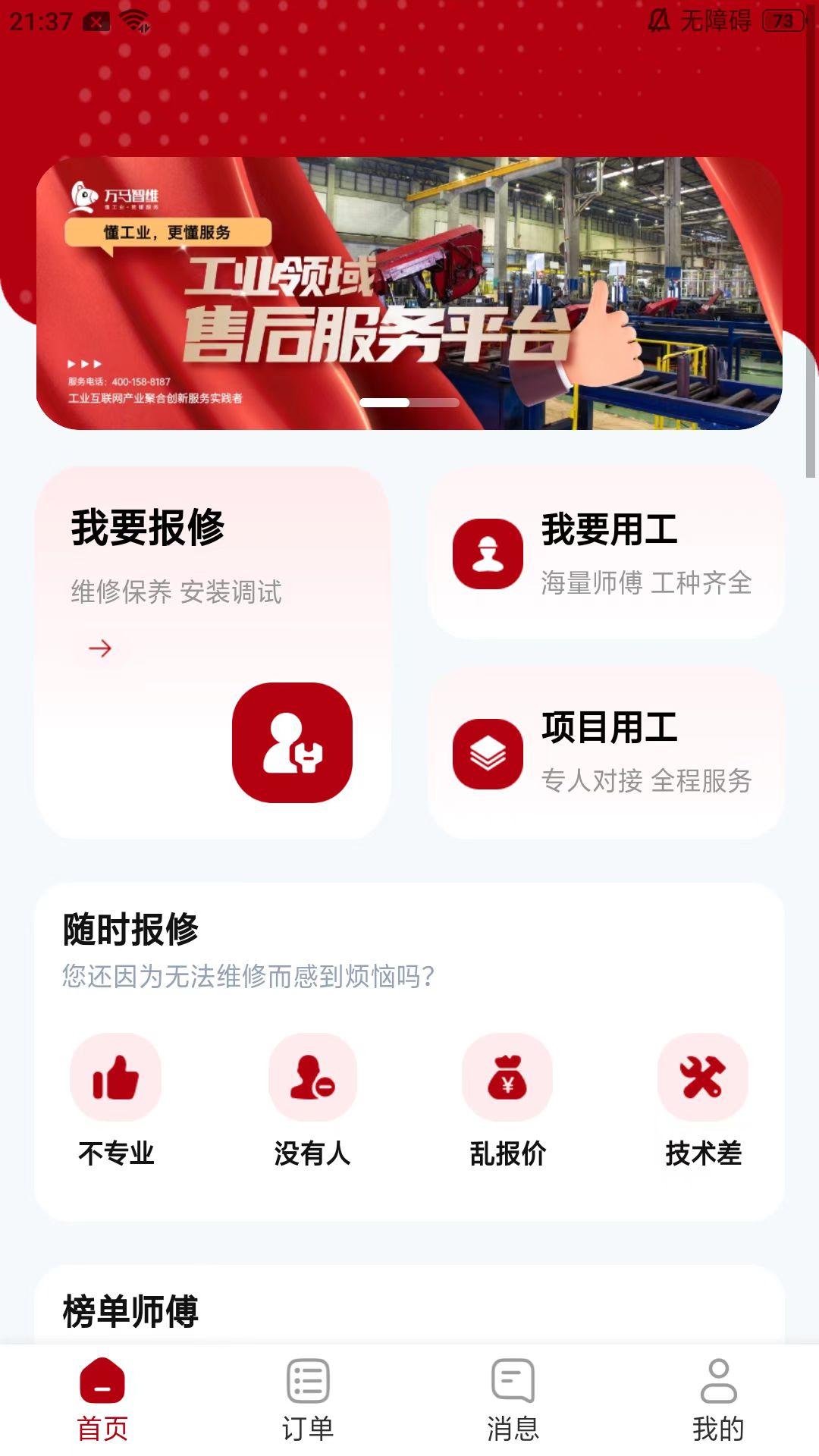819x1456 pixels.
Task: Switch to the 我的 tab
Action: tap(717, 1408)
